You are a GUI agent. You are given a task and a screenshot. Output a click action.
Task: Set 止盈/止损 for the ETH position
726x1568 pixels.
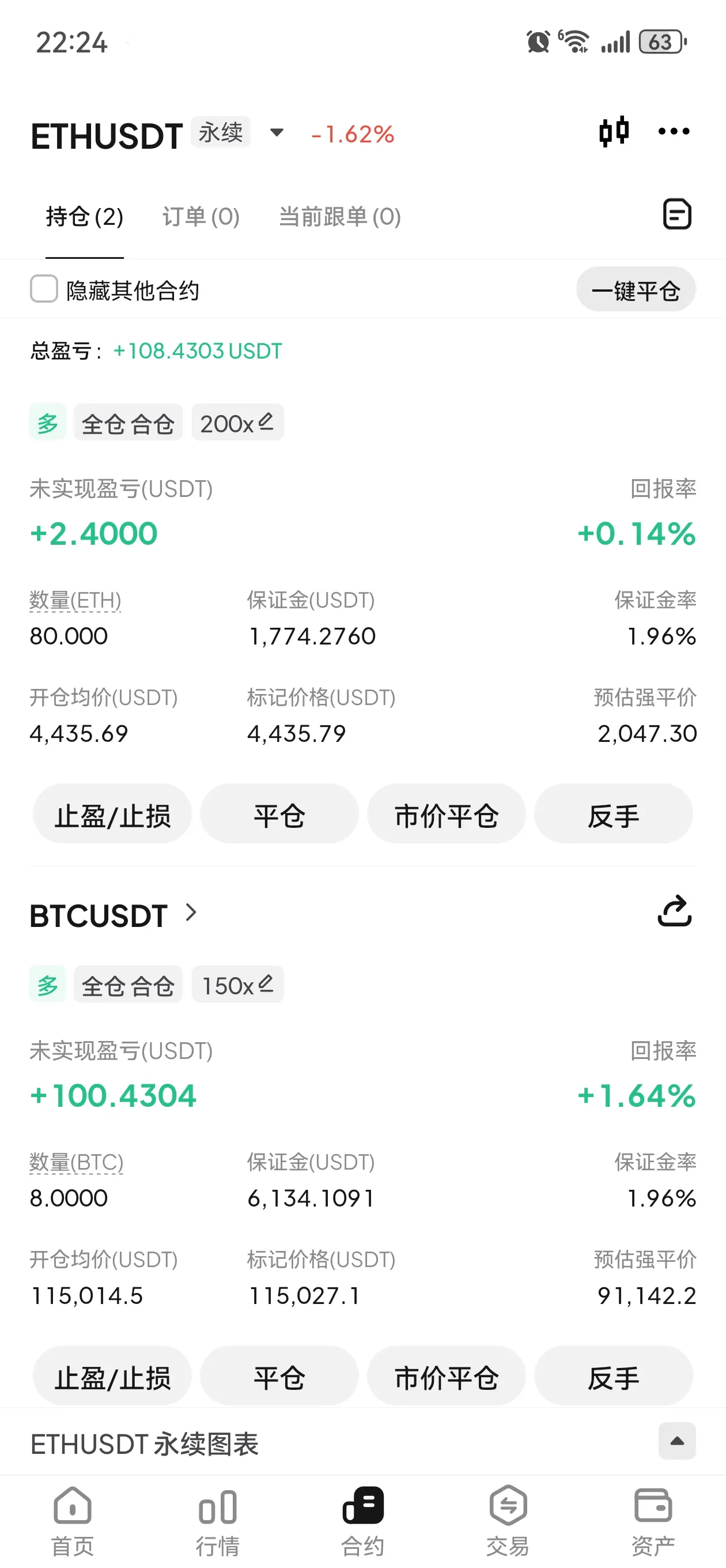pos(112,815)
